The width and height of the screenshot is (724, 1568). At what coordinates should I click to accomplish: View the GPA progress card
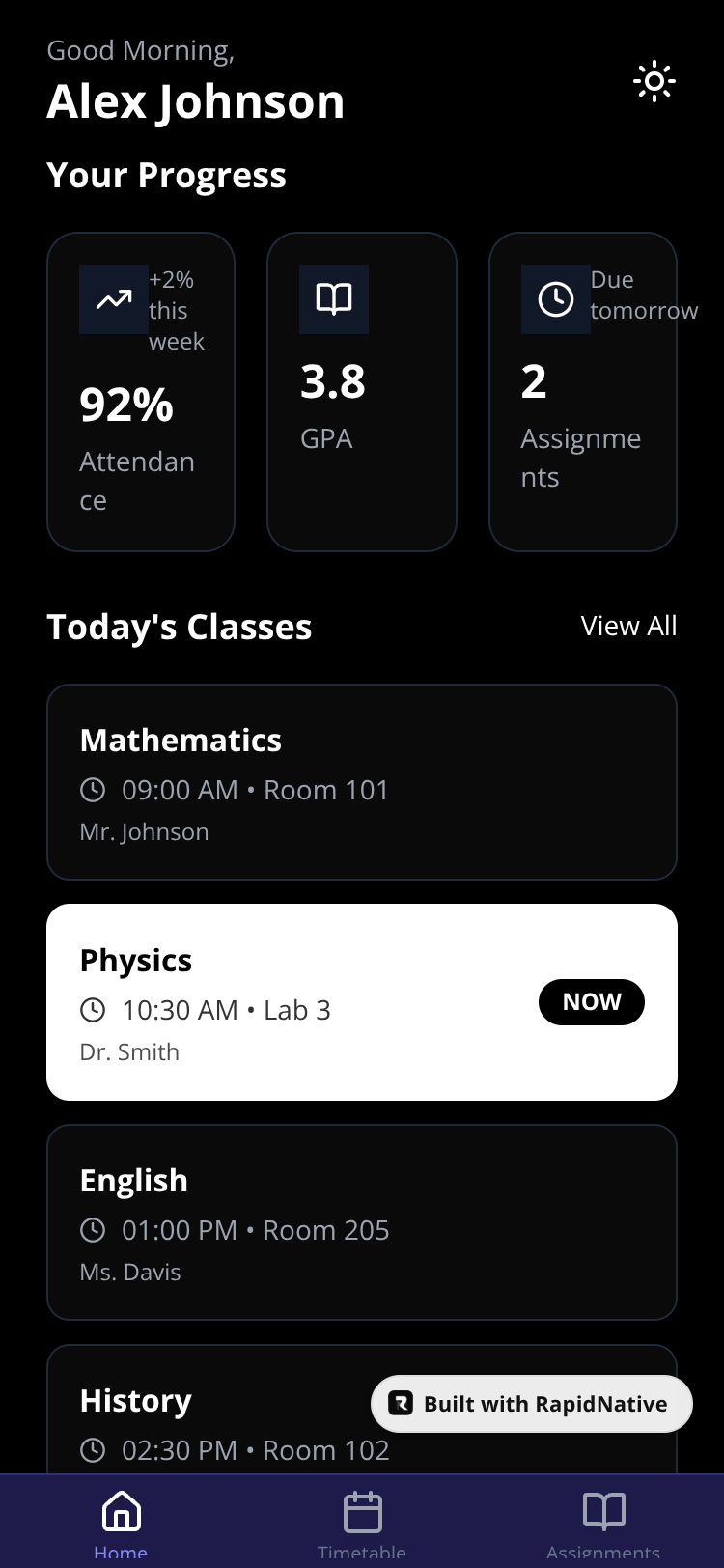pos(361,392)
